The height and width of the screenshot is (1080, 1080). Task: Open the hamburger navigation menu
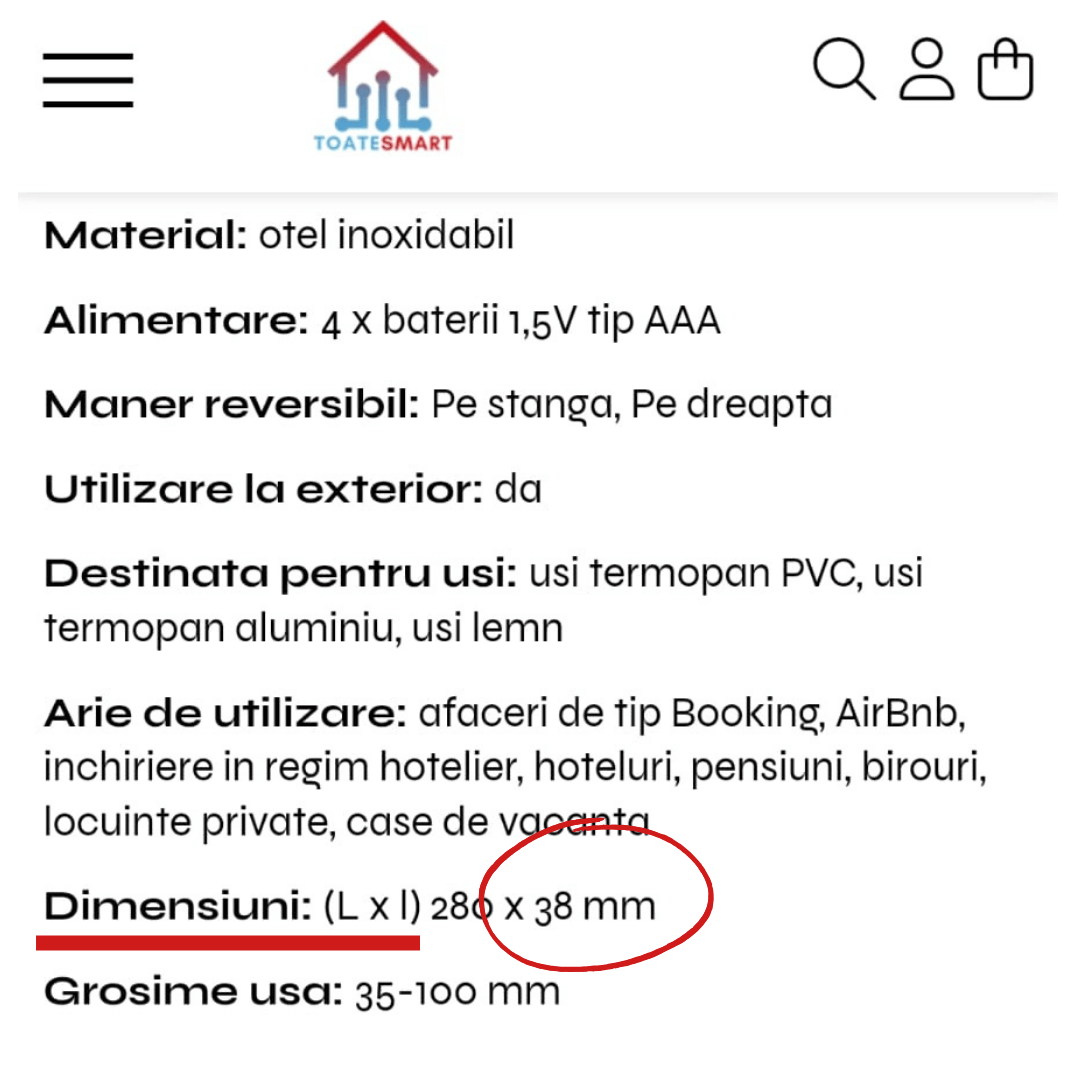(88, 80)
